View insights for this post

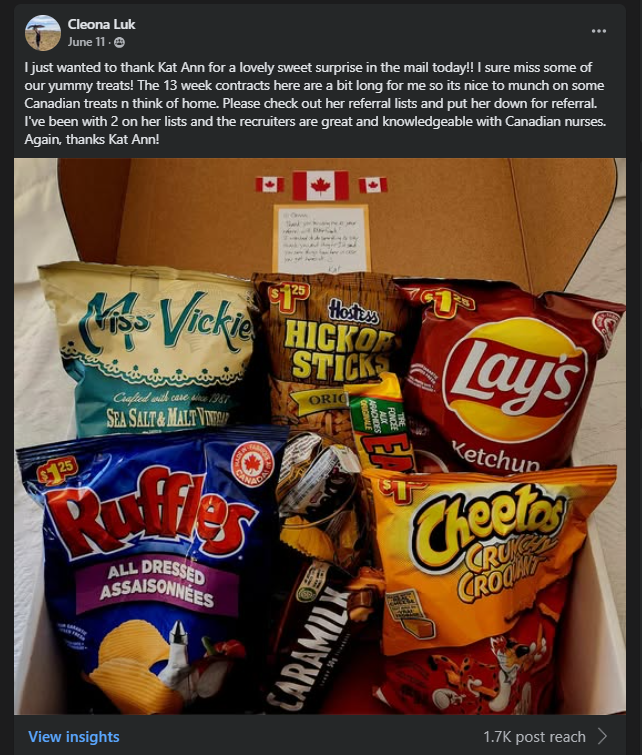[73, 737]
